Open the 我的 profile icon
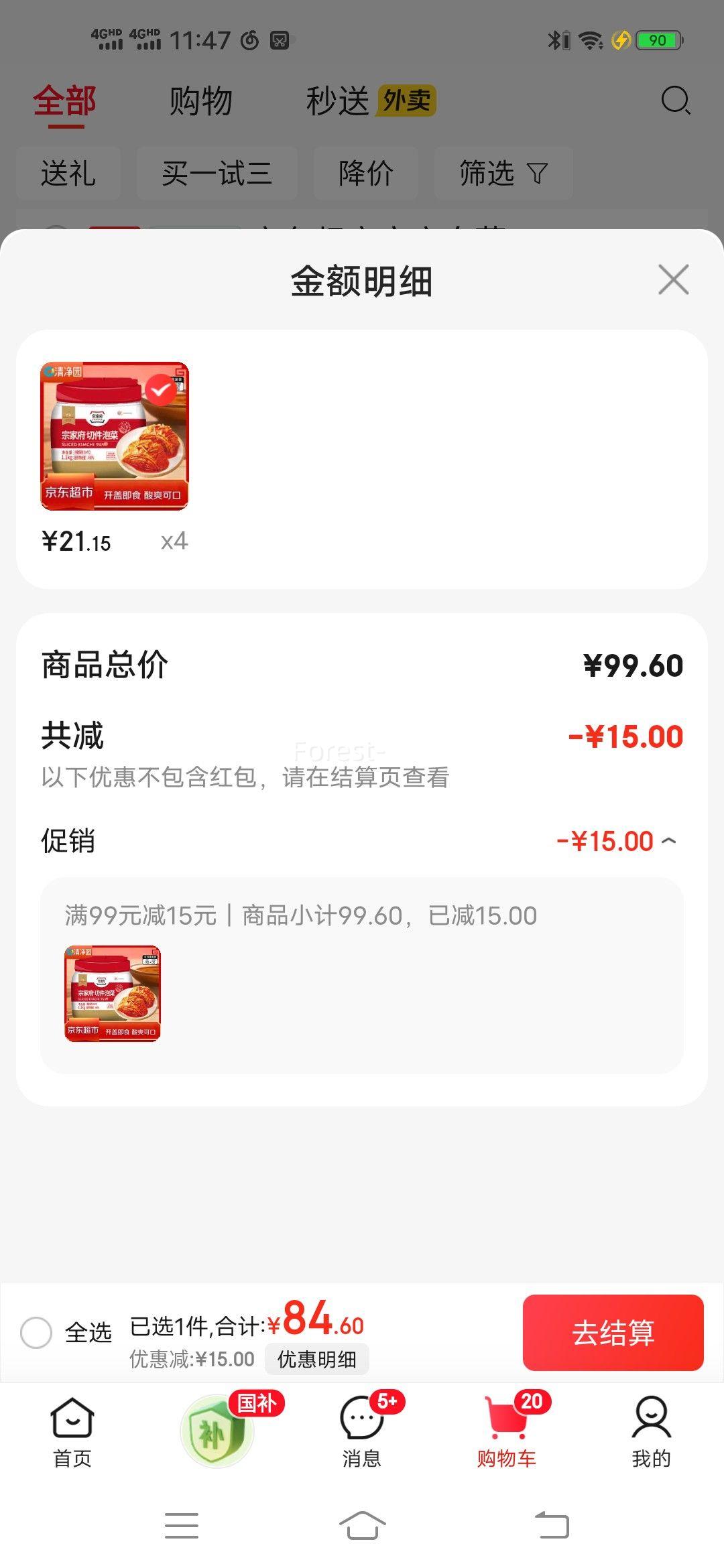724x1568 pixels. tap(651, 1417)
